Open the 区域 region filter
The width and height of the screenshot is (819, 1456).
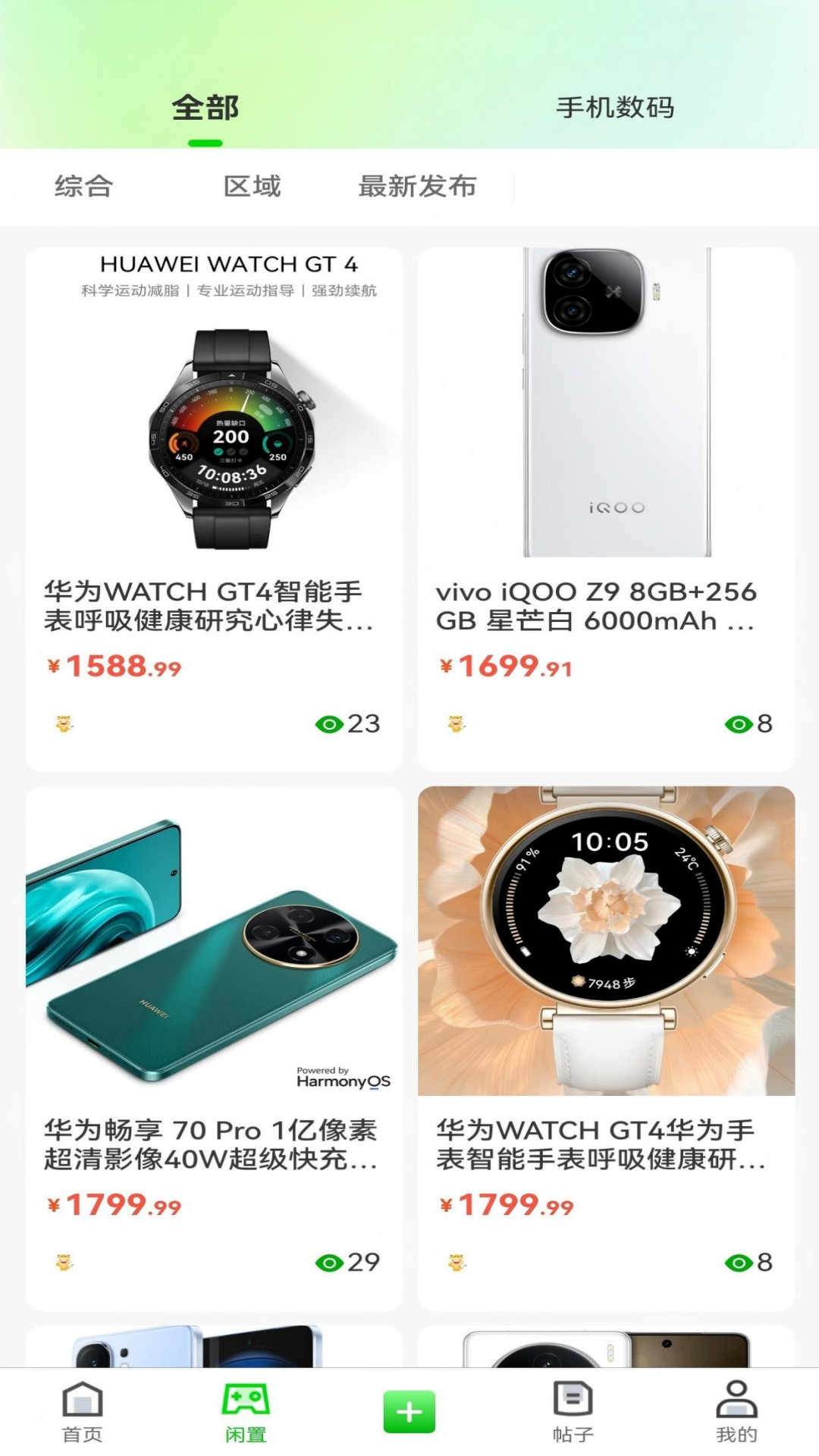pos(252,186)
